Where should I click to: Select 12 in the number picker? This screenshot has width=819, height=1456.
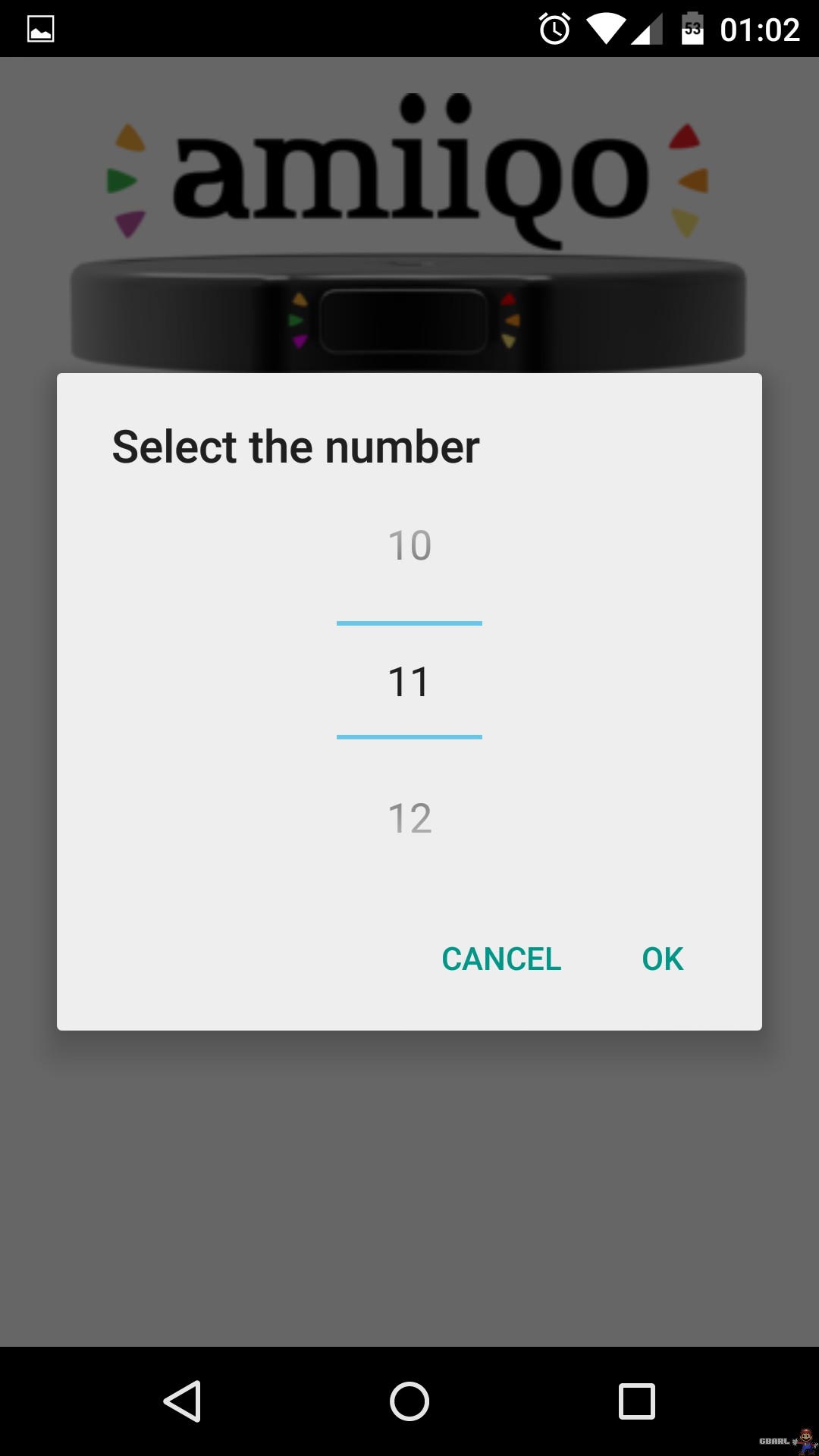coord(409,818)
